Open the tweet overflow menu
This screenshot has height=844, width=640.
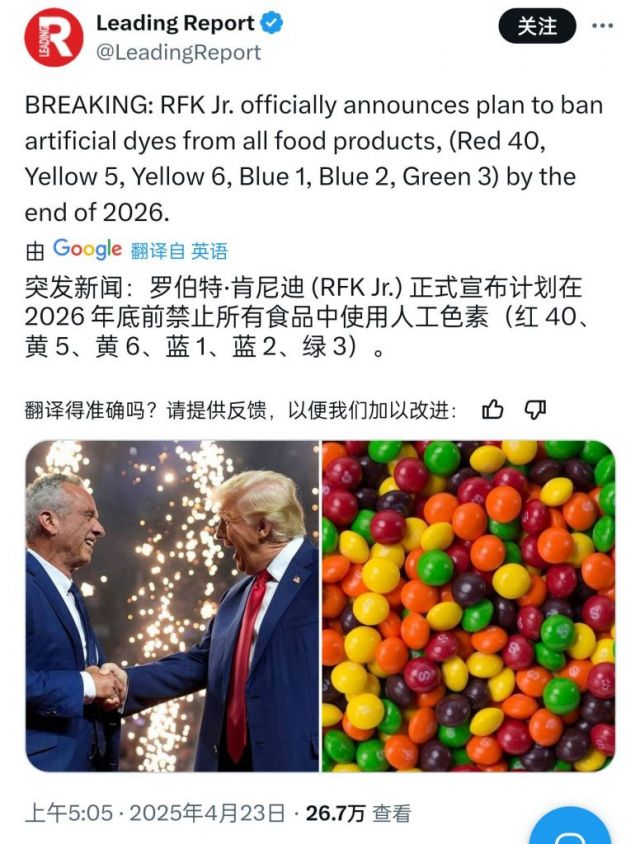point(602,26)
